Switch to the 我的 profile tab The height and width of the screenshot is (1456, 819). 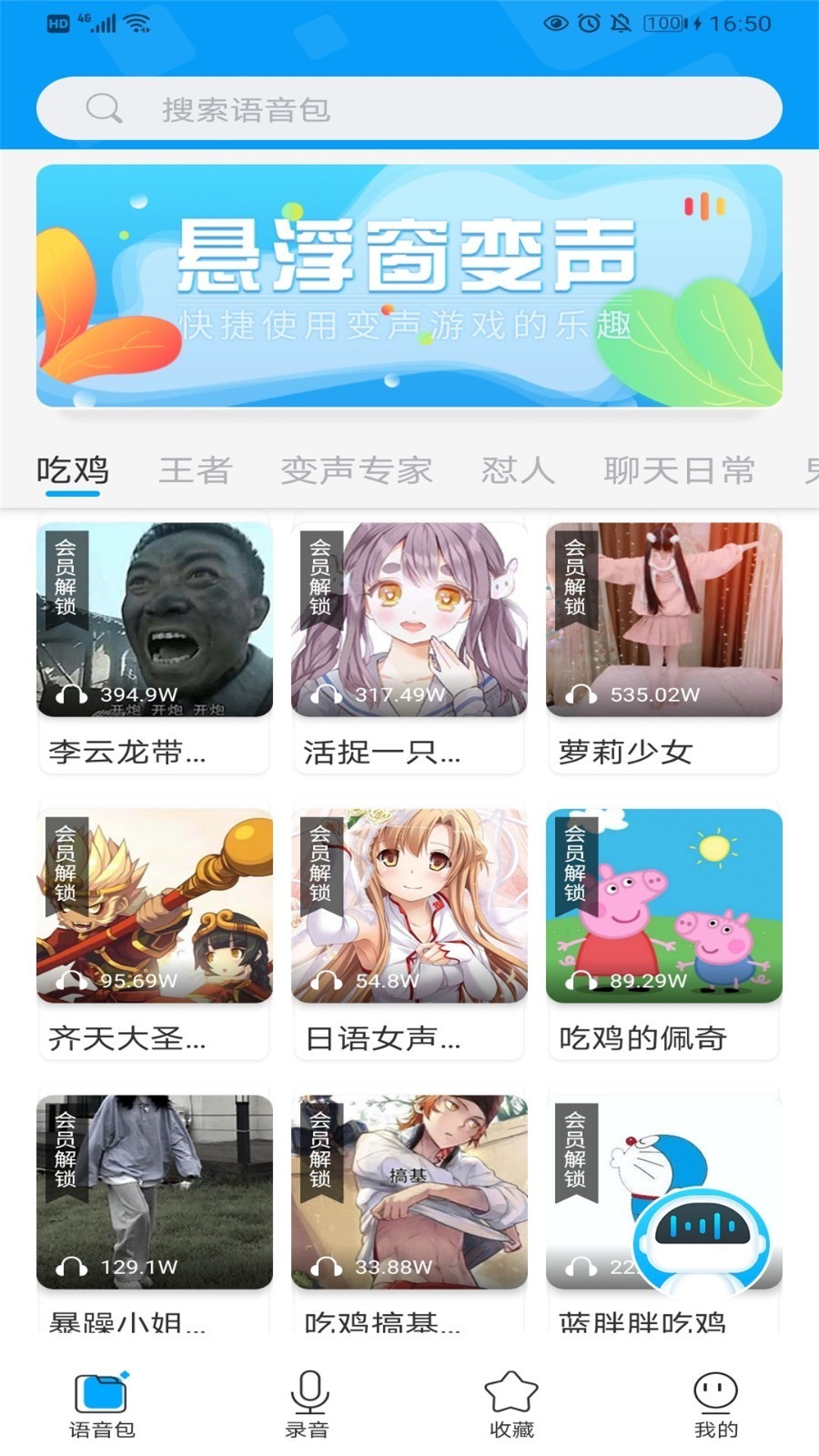(715, 1405)
